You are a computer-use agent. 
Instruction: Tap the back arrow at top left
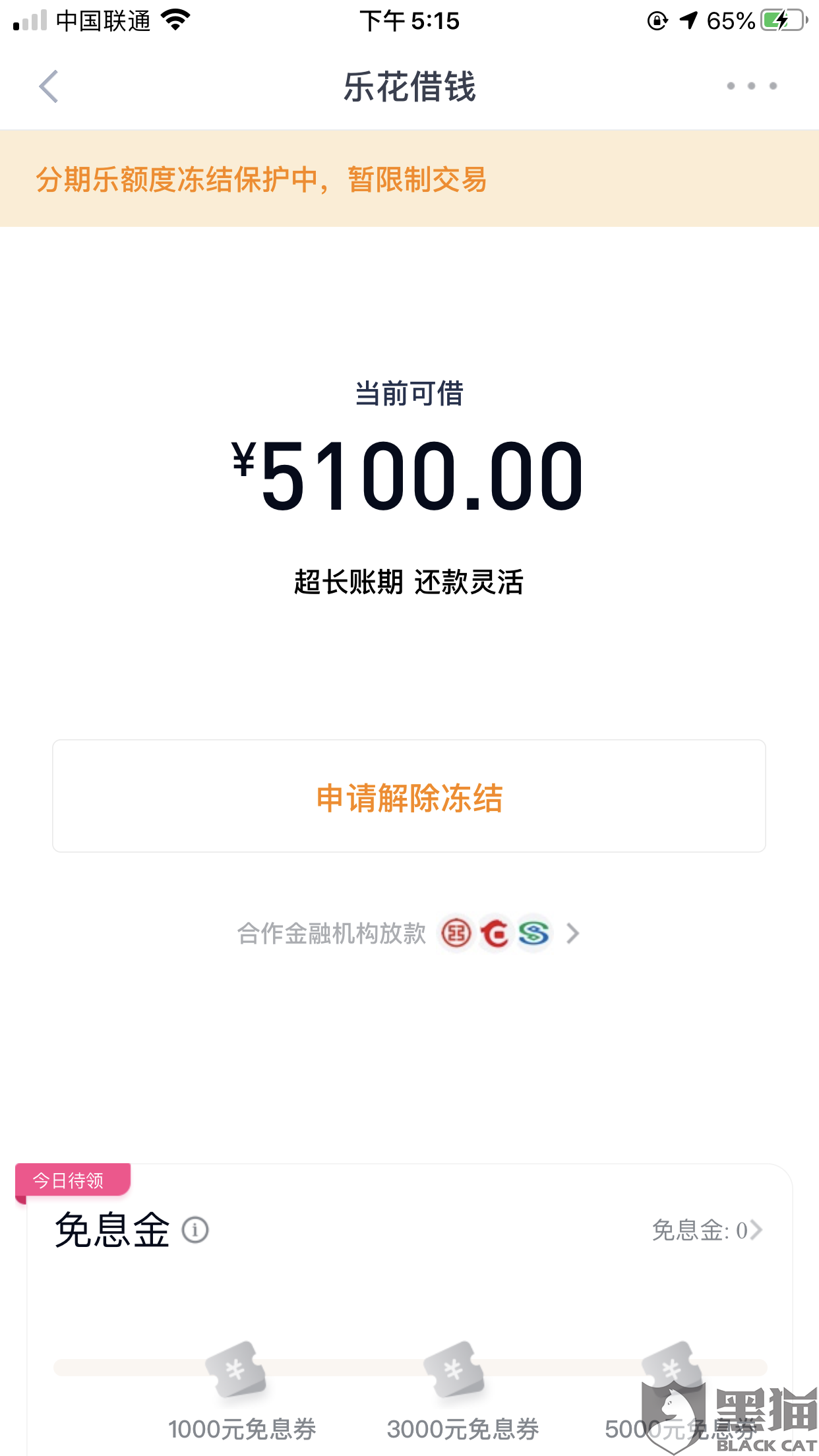(x=47, y=86)
